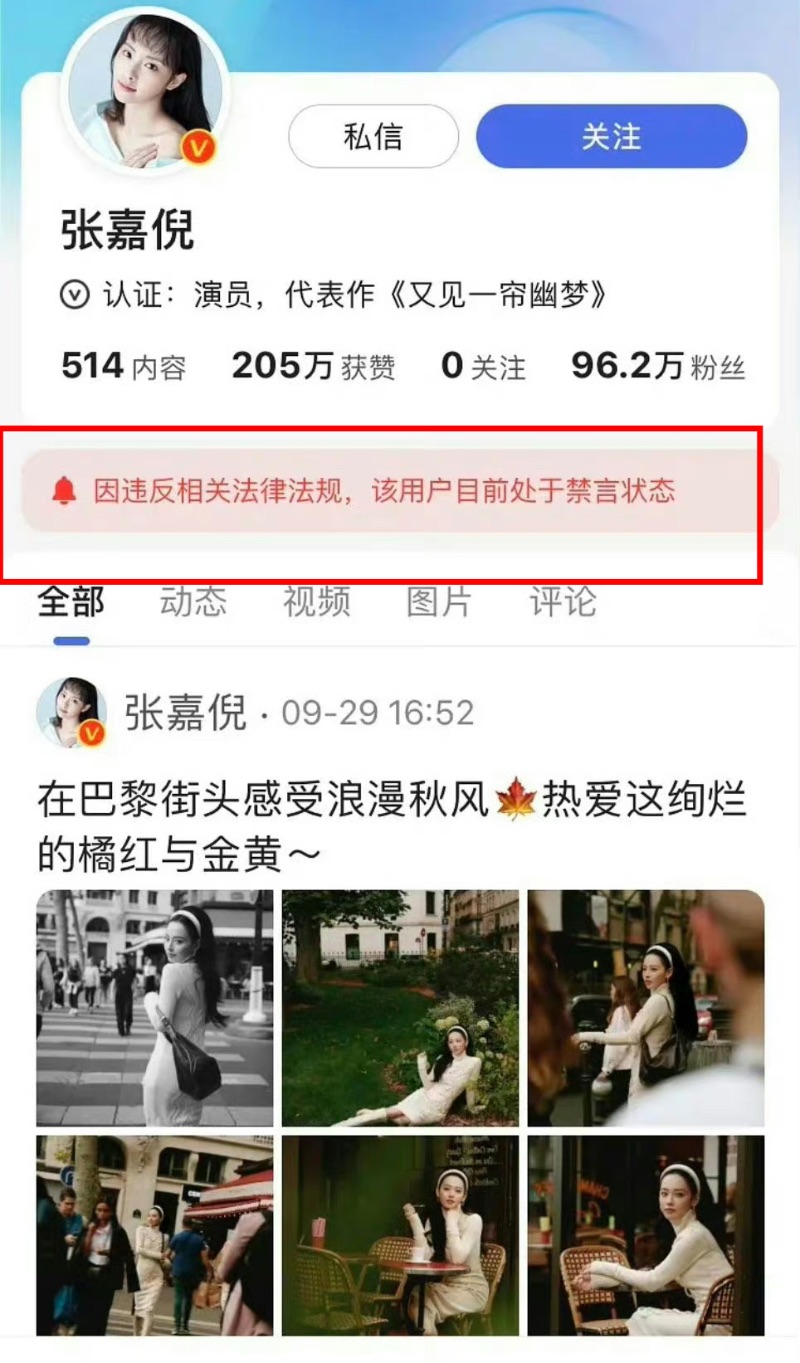Open the last photo with wicker chairs
800x1363 pixels.
[x=646, y=1235]
